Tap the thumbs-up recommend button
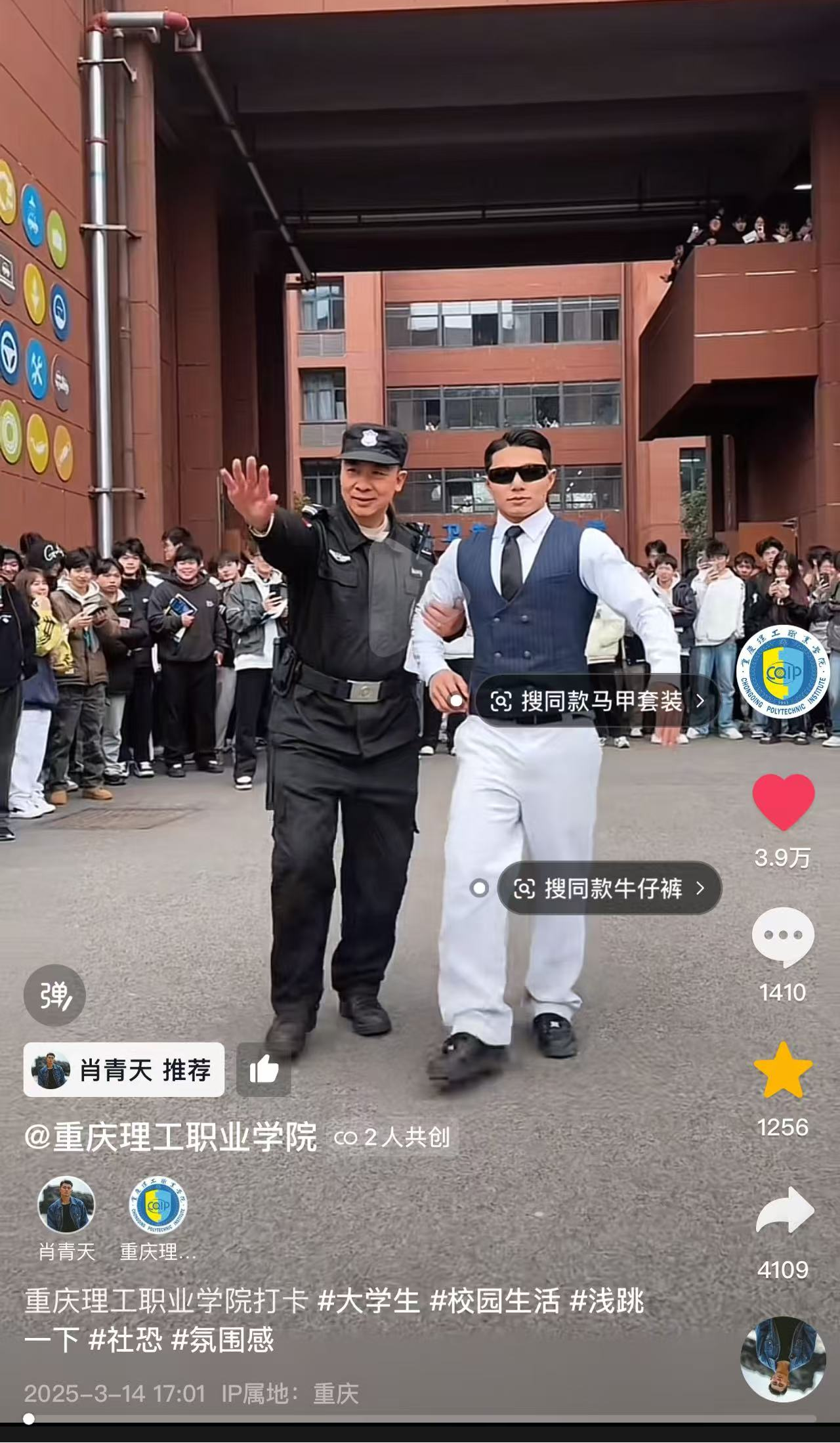Screen dimensions: 840x1443 click(264, 1070)
